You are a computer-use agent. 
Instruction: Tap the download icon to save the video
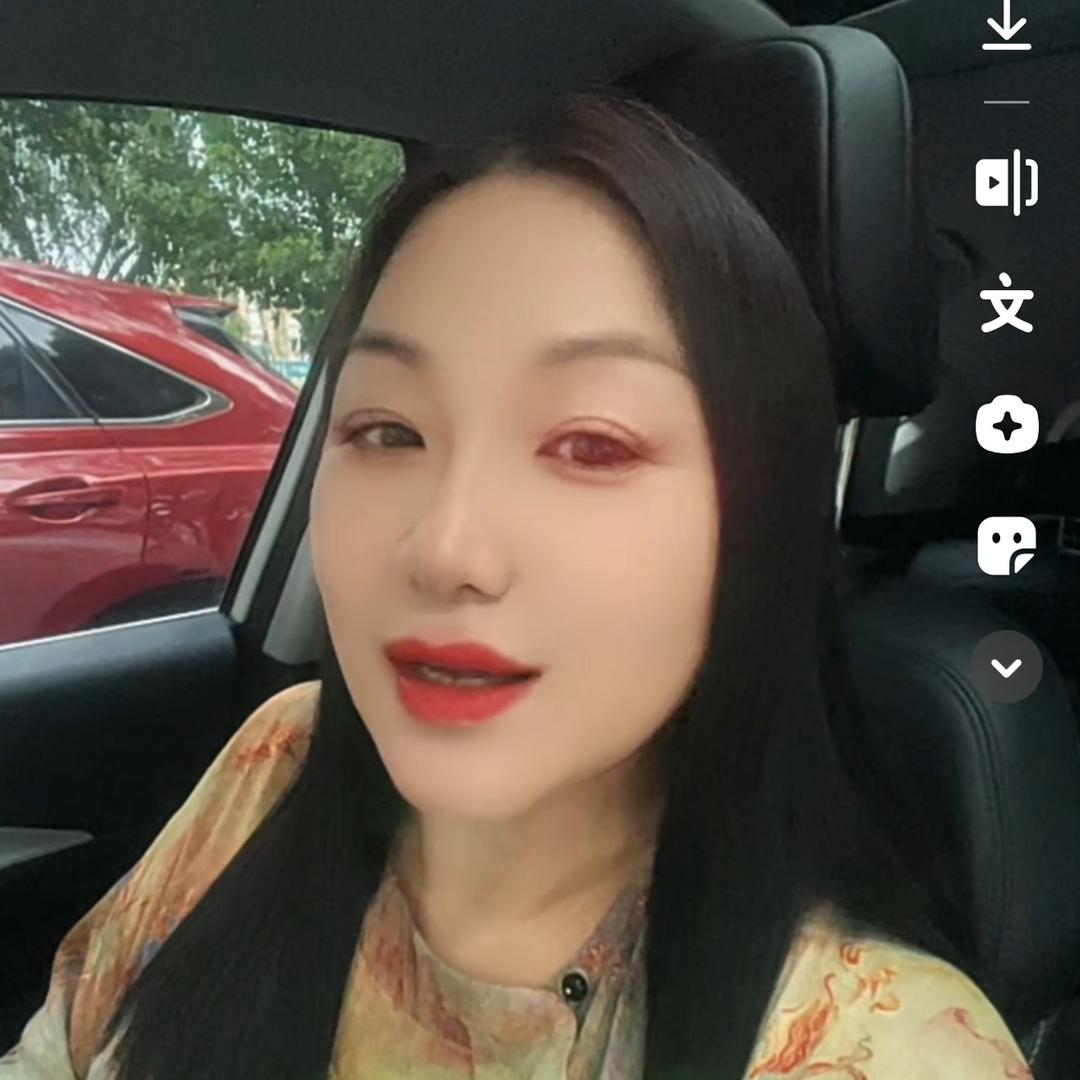tap(1006, 28)
